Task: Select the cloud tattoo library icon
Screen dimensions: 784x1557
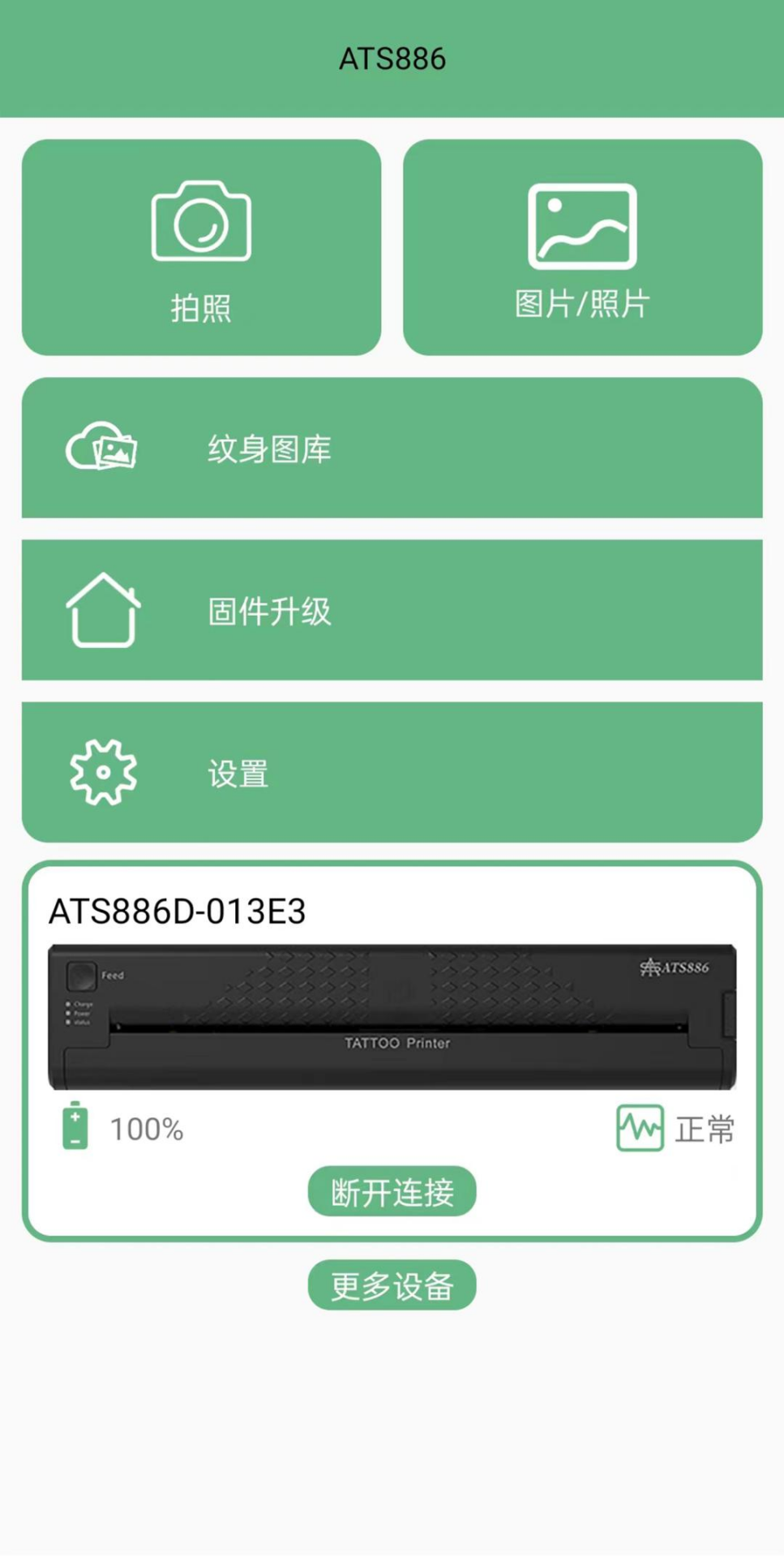Action: click(101, 448)
